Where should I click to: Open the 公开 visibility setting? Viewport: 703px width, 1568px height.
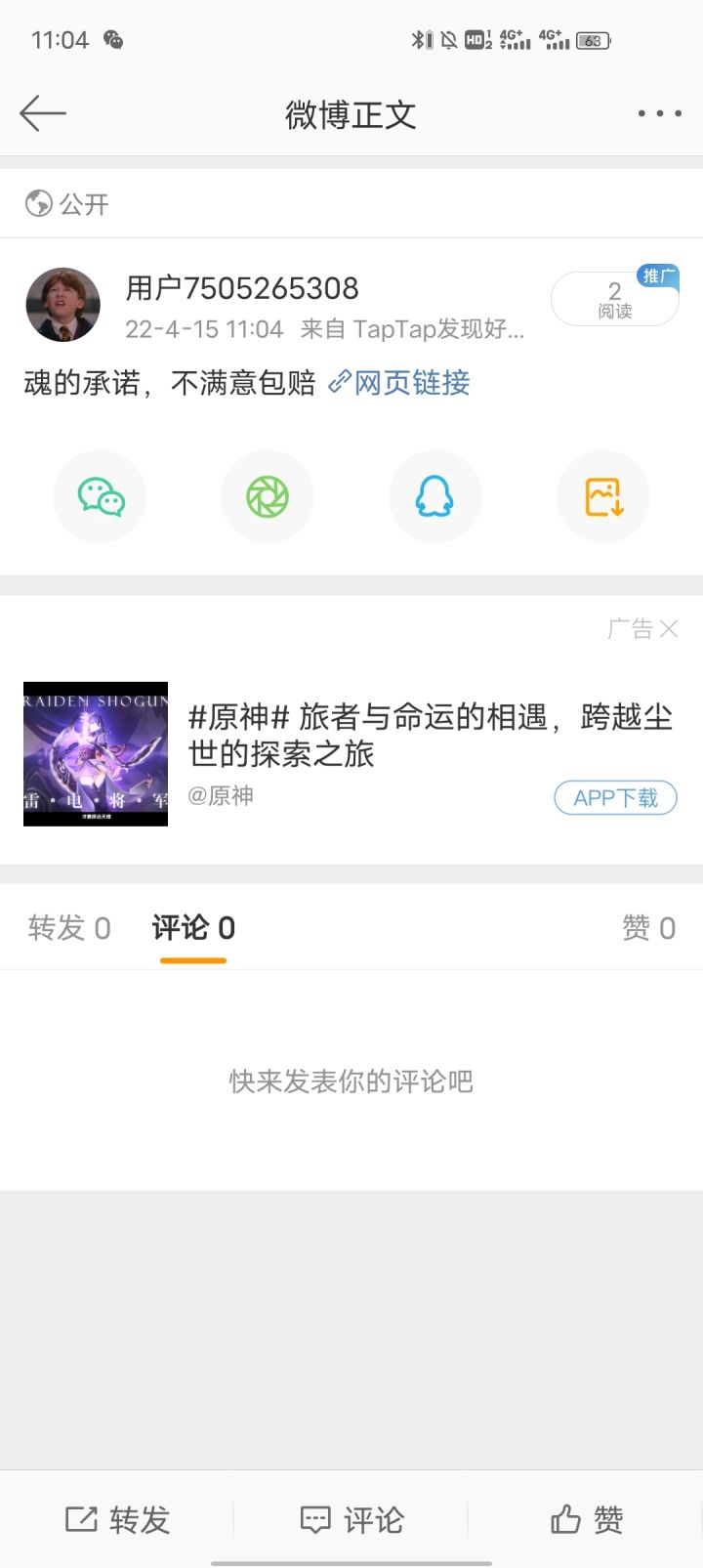click(66, 203)
